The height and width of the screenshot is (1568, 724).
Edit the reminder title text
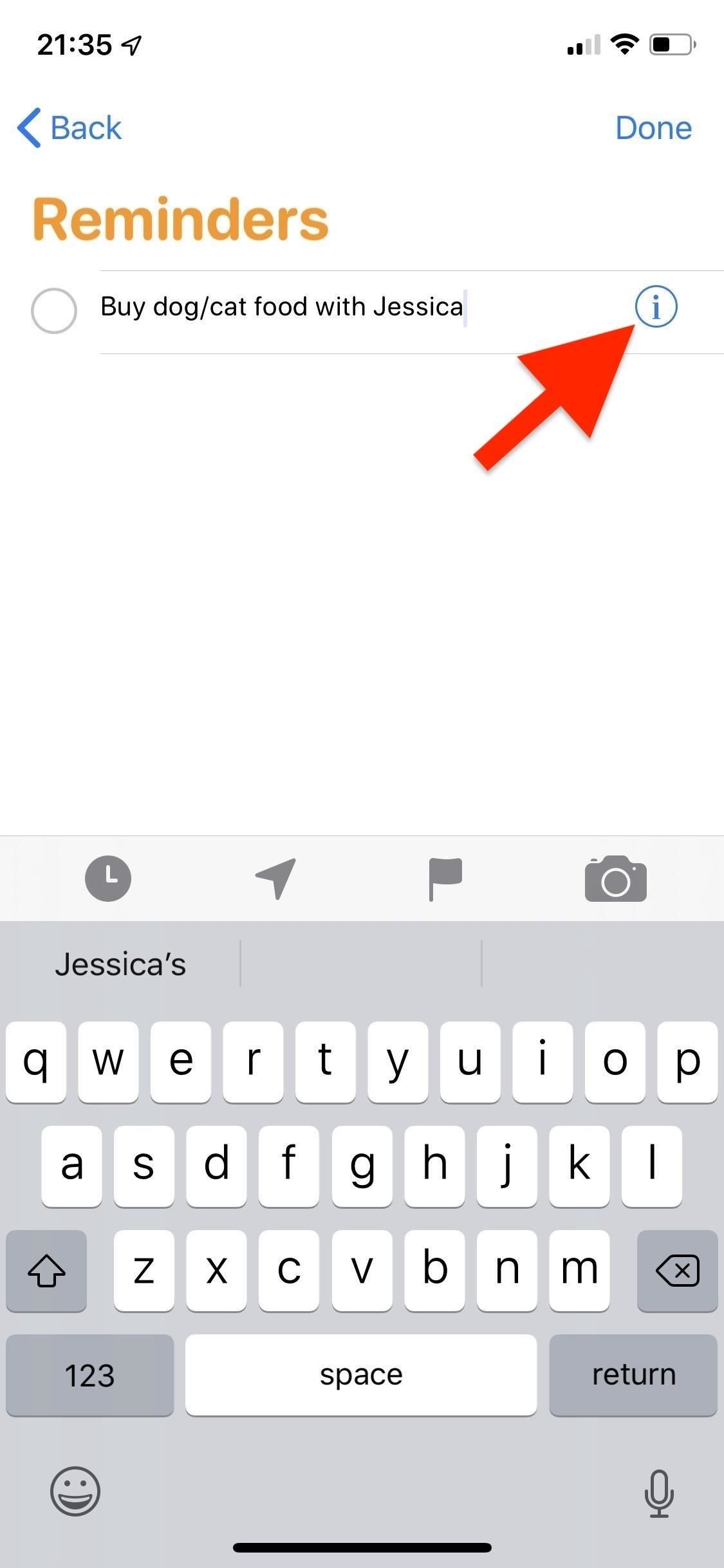[x=281, y=307]
